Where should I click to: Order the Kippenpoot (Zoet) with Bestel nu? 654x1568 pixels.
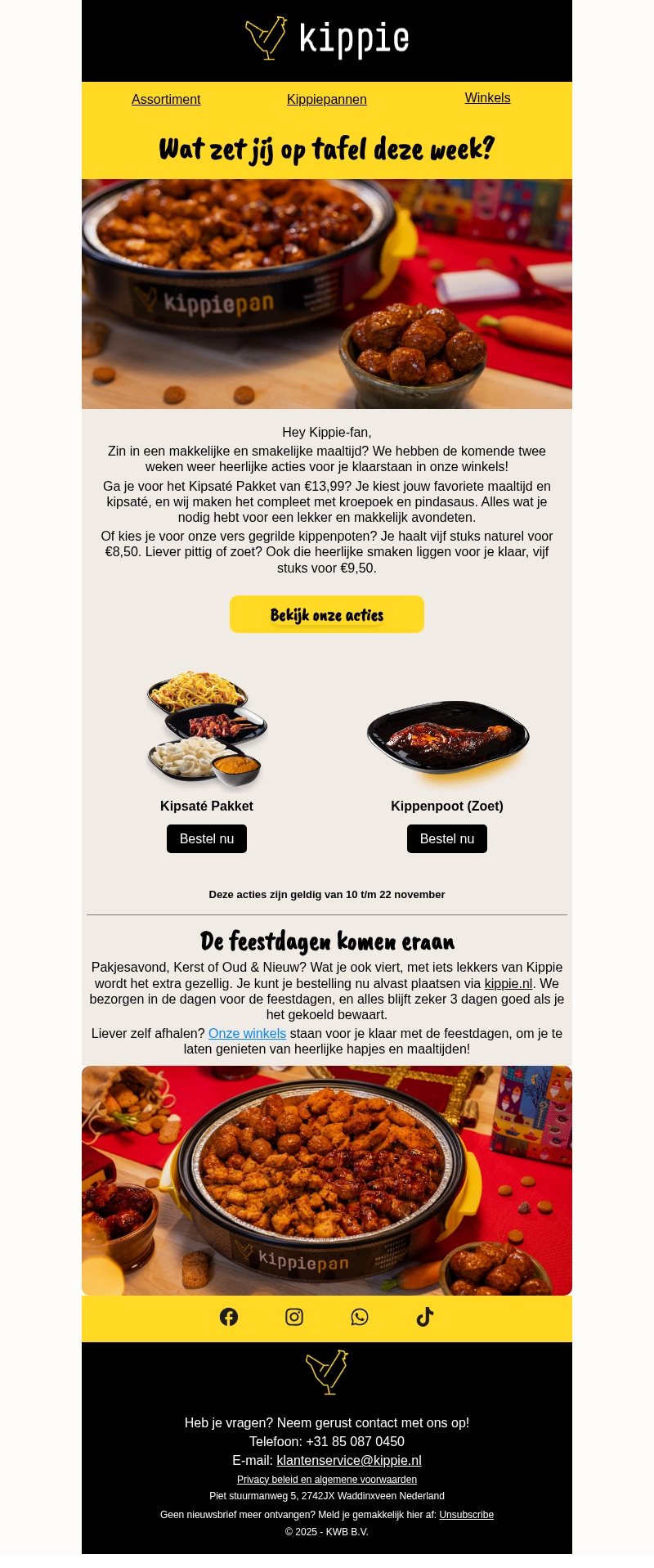click(x=447, y=838)
